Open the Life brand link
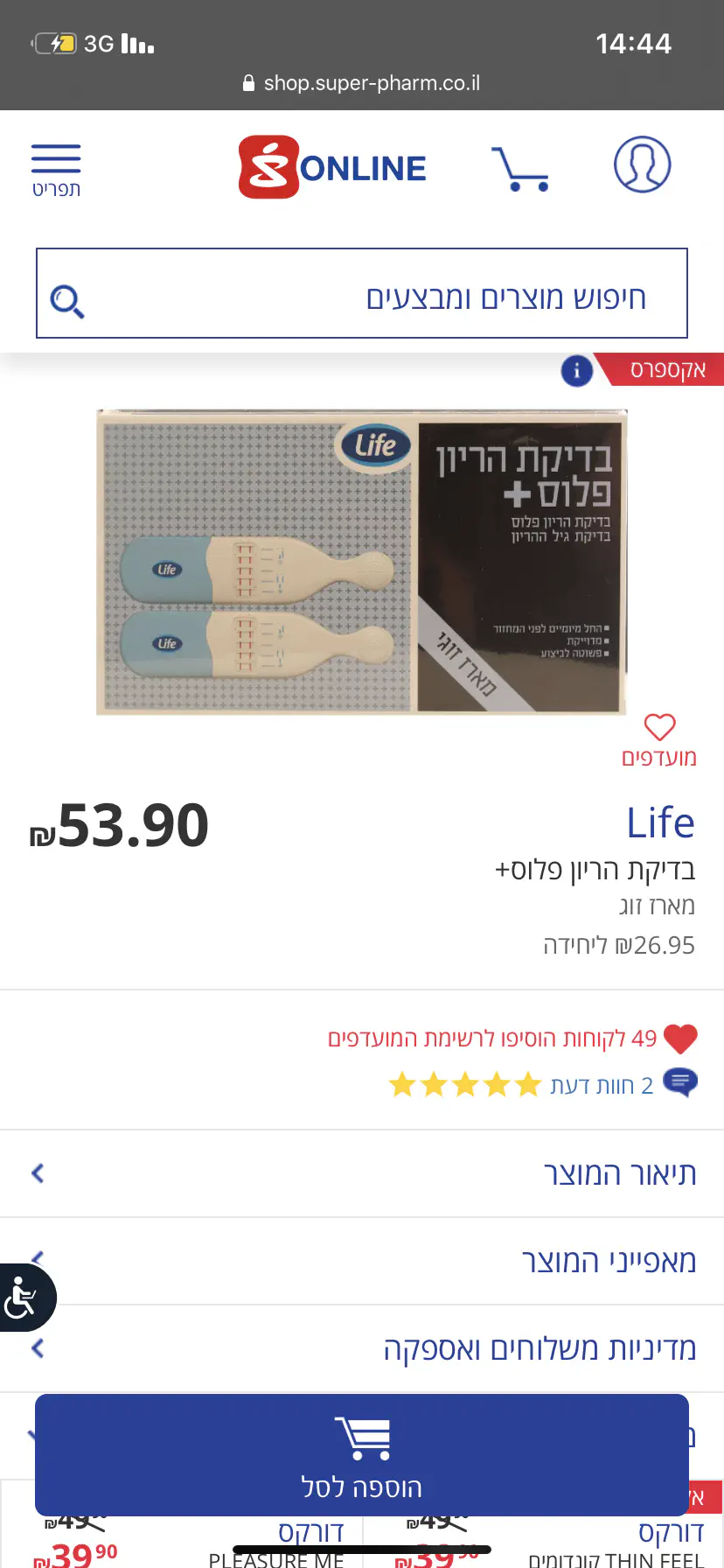Screen dimensions: 724x1568 point(660,822)
